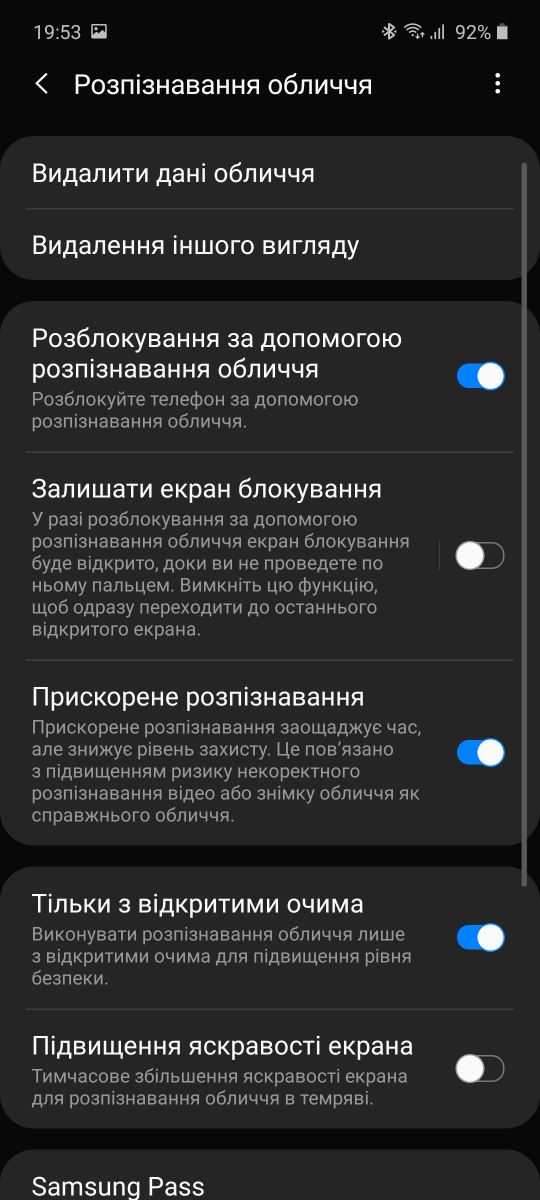This screenshot has height=1200, width=540.
Task: Open Видалення іншого вигляду
Action: pos(270,245)
